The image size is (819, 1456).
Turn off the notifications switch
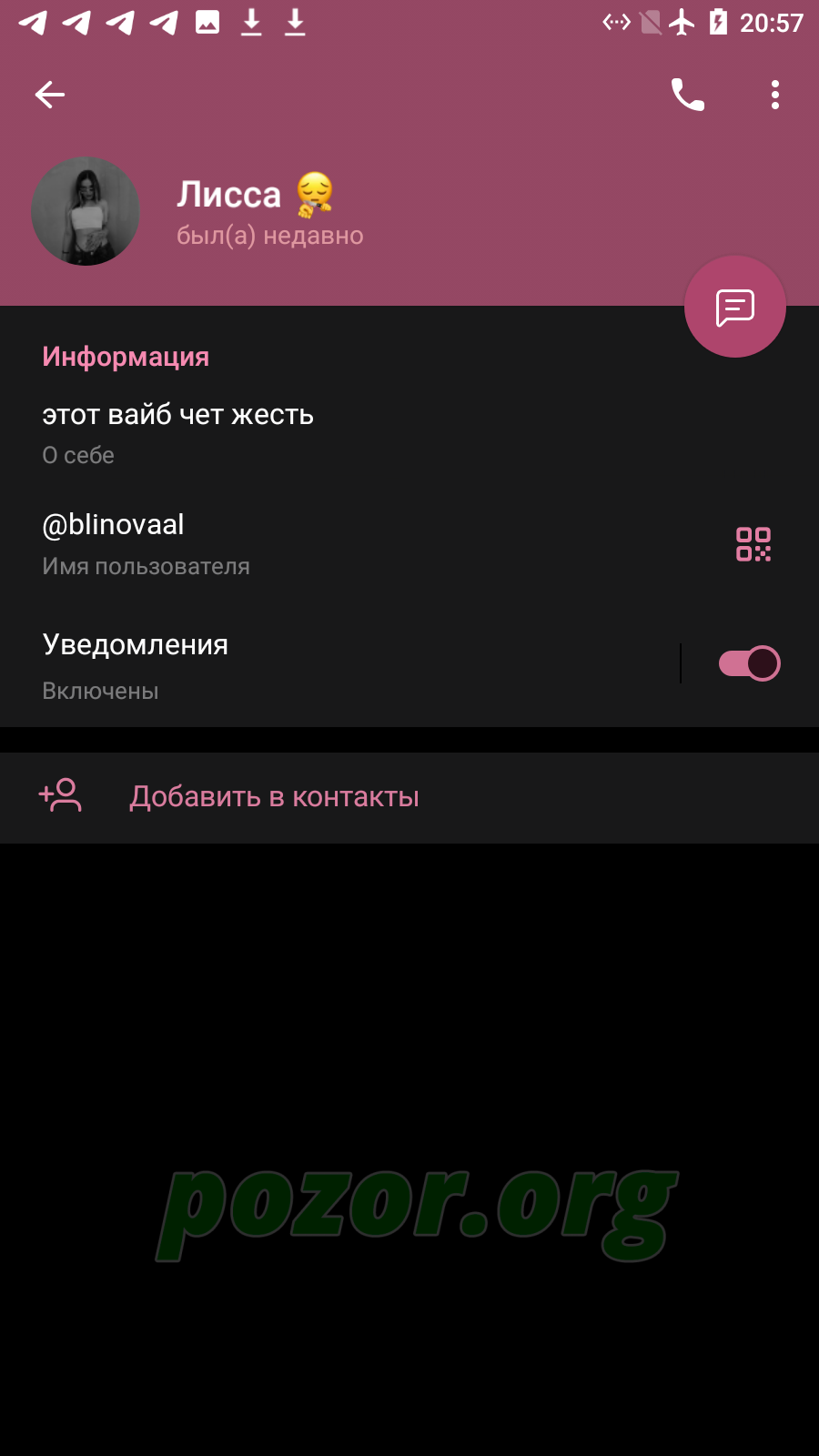pos(749,663)
